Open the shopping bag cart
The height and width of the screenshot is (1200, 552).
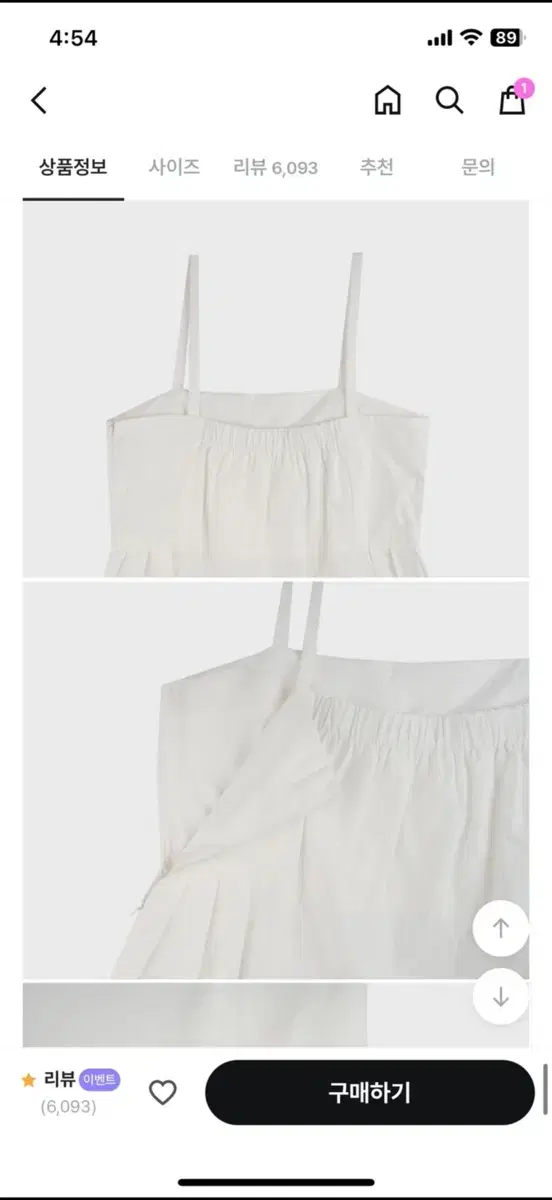click(x=513, y=98)
